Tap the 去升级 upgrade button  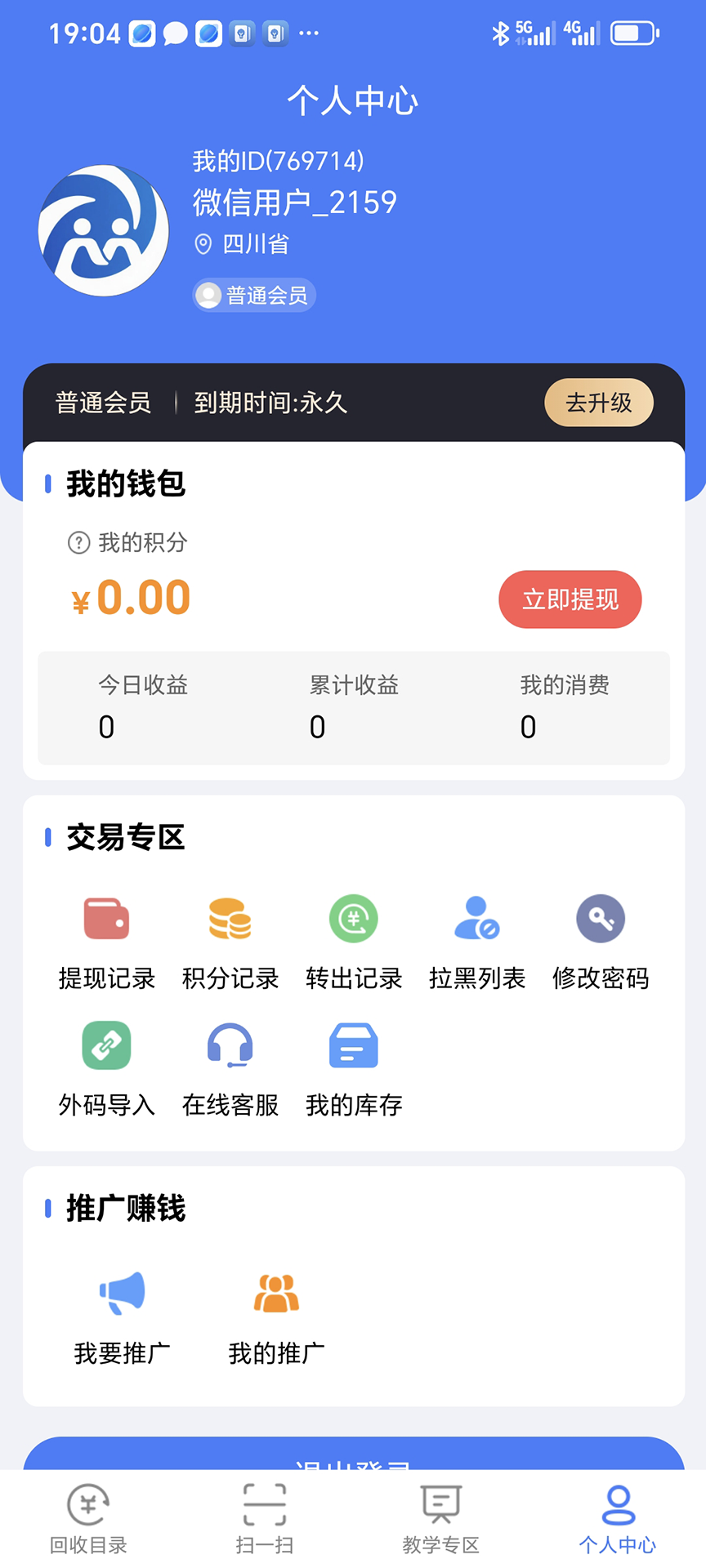coord(599,403)
